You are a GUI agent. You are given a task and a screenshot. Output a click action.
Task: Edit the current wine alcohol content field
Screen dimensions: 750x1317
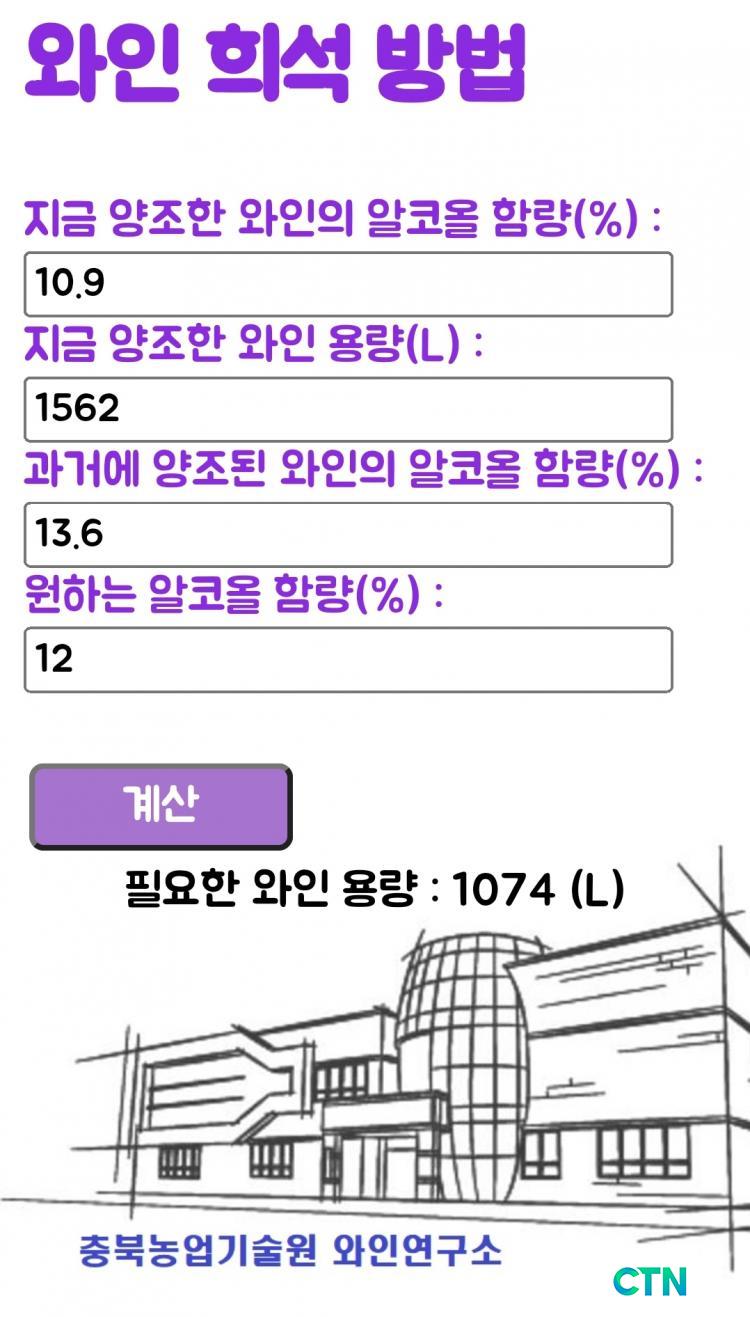tap(348, 284)
